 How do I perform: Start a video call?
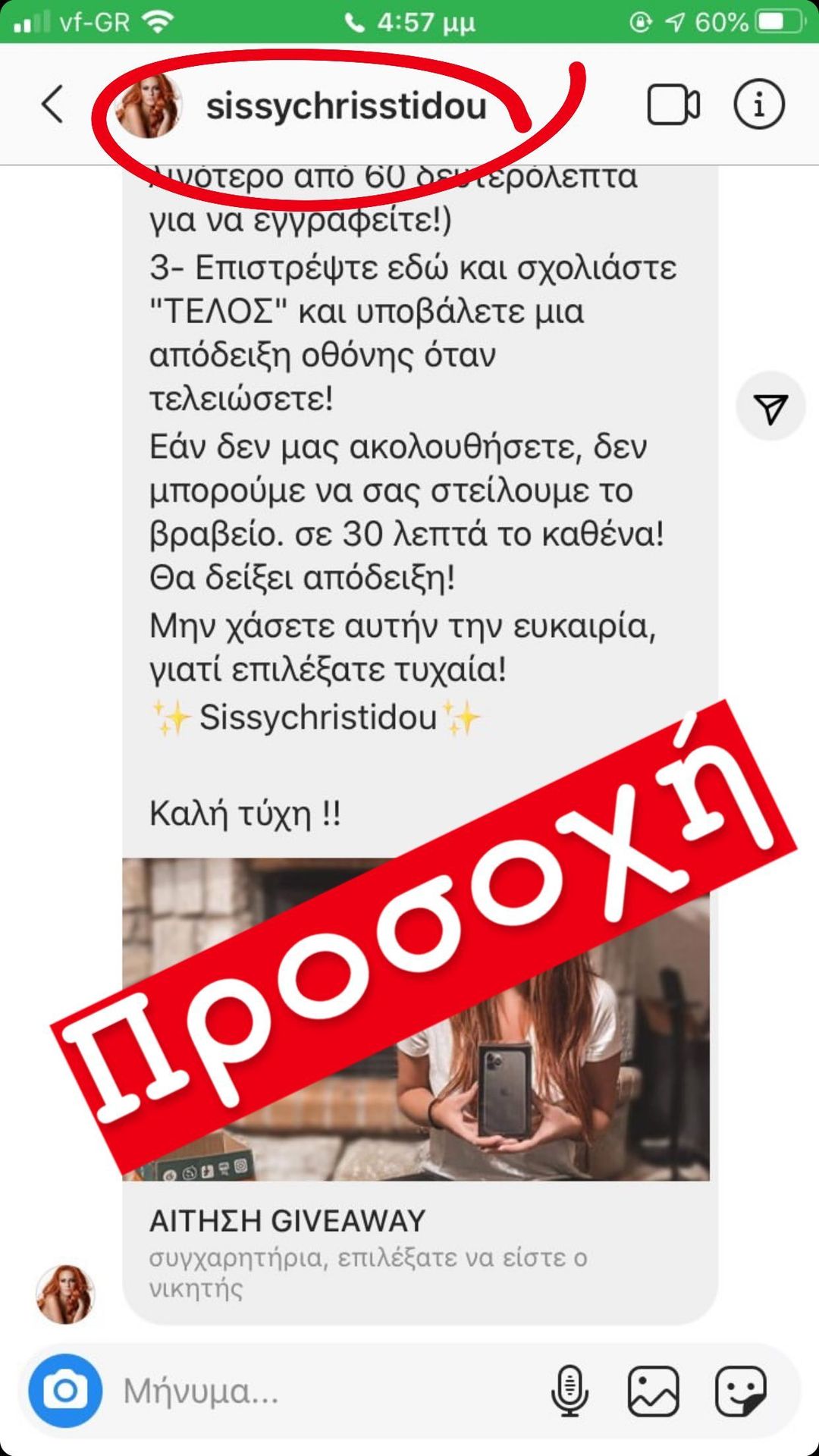click(673, 105)
